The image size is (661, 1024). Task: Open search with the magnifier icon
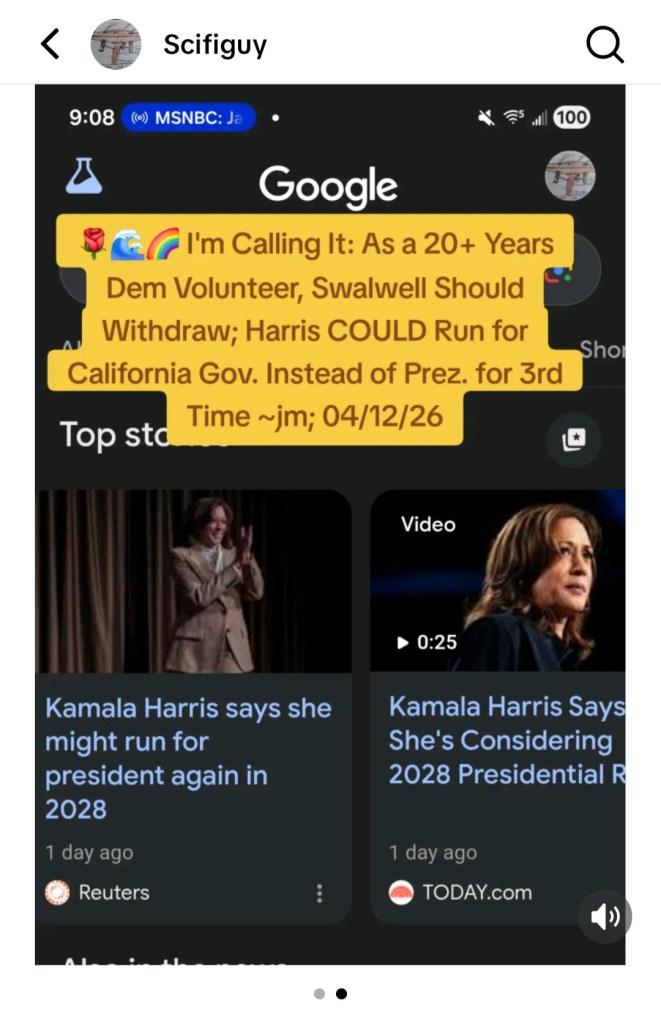pyautogui.click(x=604, y=44)
